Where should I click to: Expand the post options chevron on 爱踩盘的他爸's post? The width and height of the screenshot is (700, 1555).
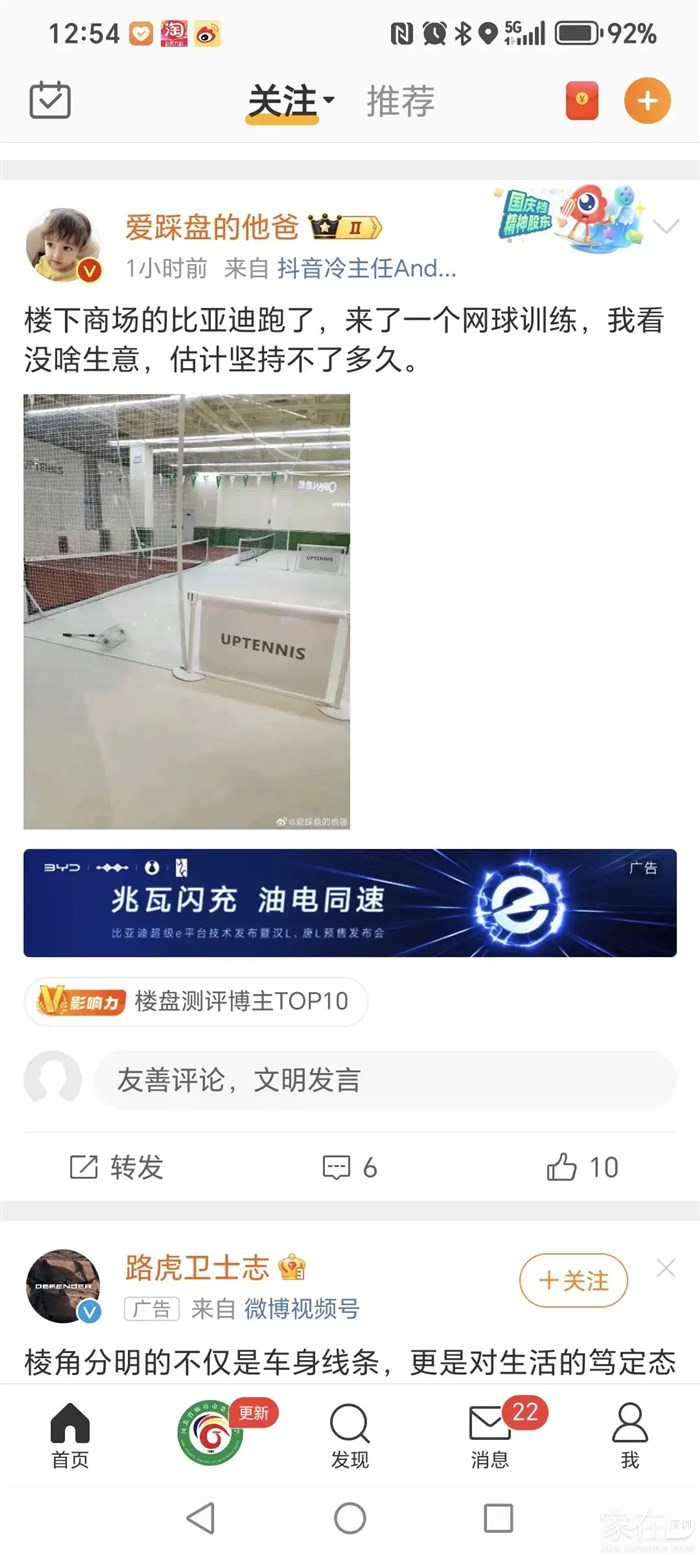[x=666, y=226]
